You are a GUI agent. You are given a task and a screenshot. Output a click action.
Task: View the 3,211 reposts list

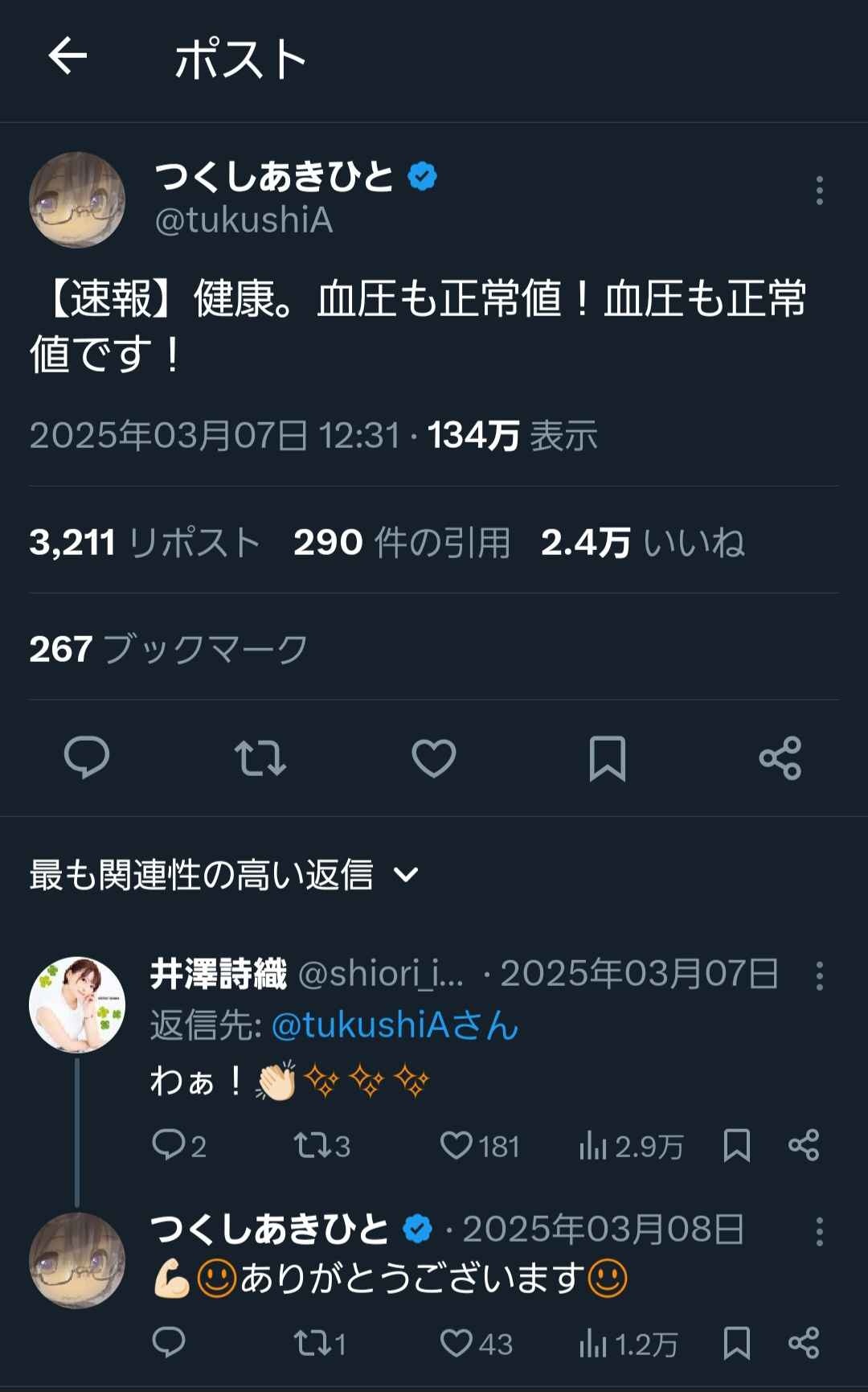click(145, 543)
